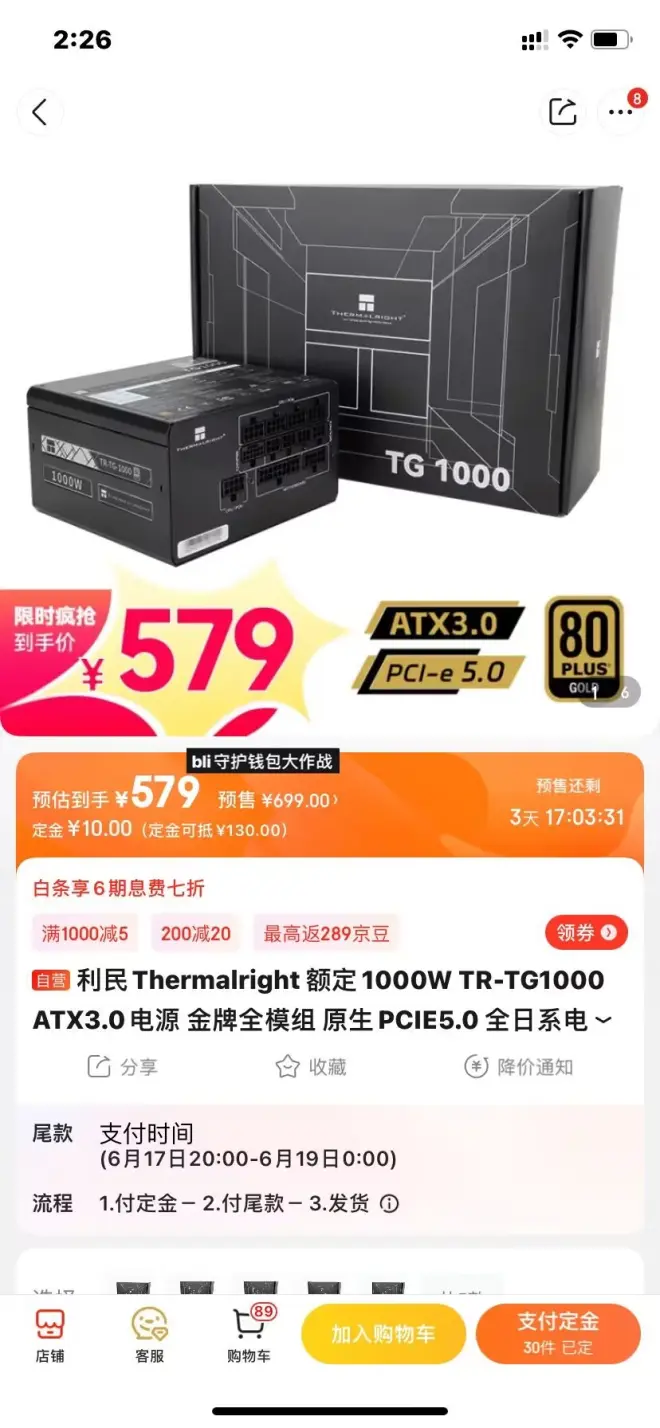Pay the deposit with 支付定金
The width and height of the screenshot is (660, 1428).
(558, 1334)
